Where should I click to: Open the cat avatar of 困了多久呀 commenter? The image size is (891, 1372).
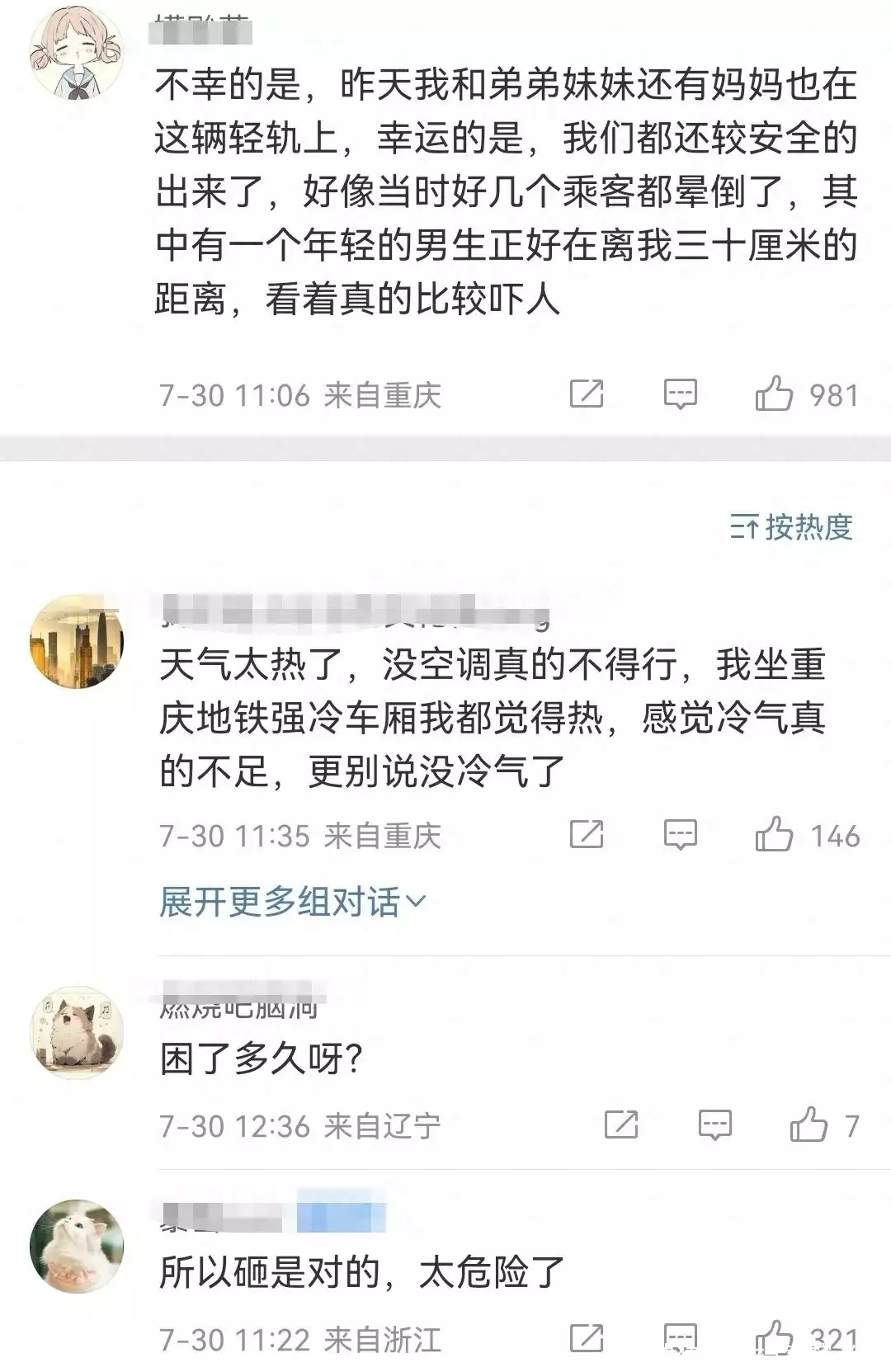[76, 1032]
